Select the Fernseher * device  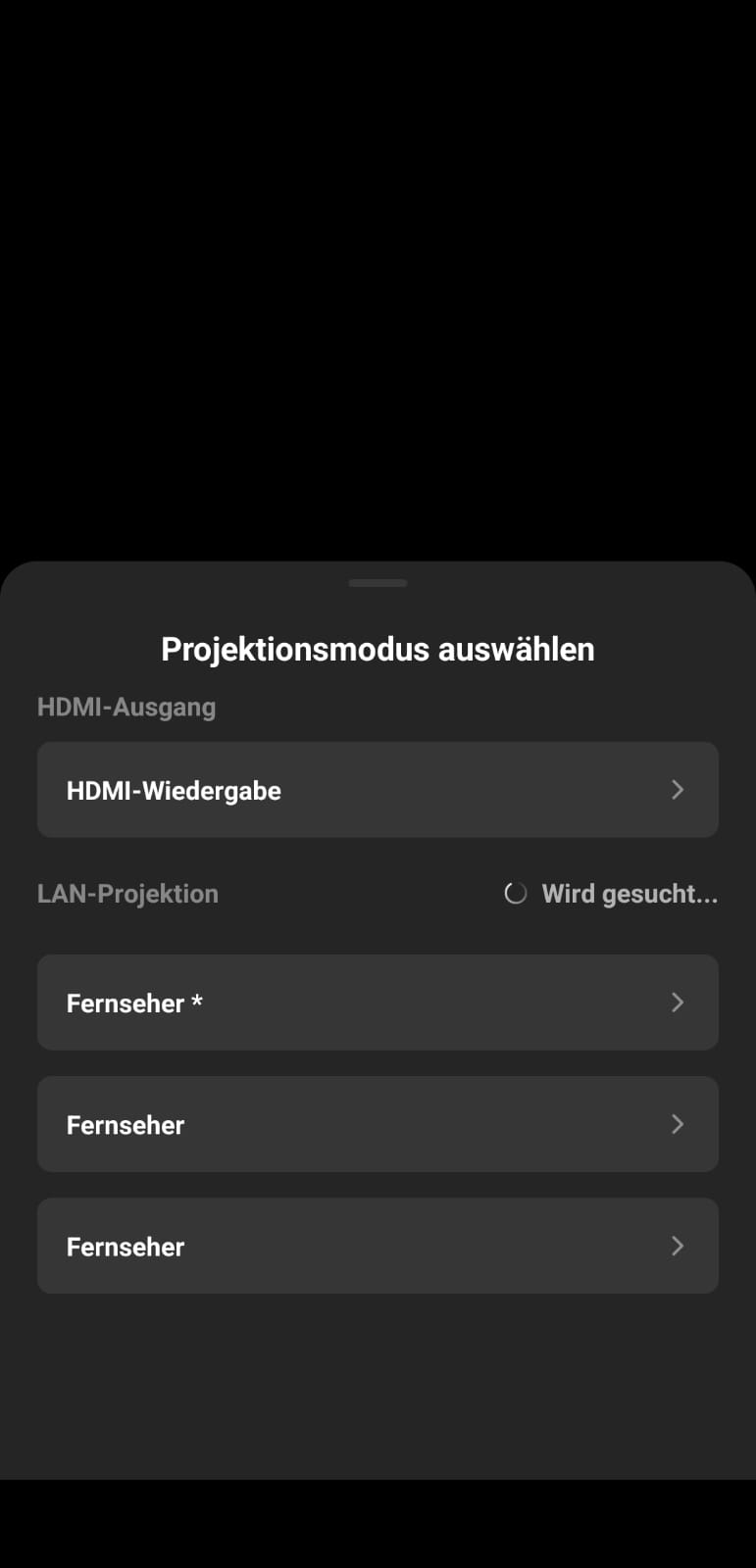point(378,1003)
